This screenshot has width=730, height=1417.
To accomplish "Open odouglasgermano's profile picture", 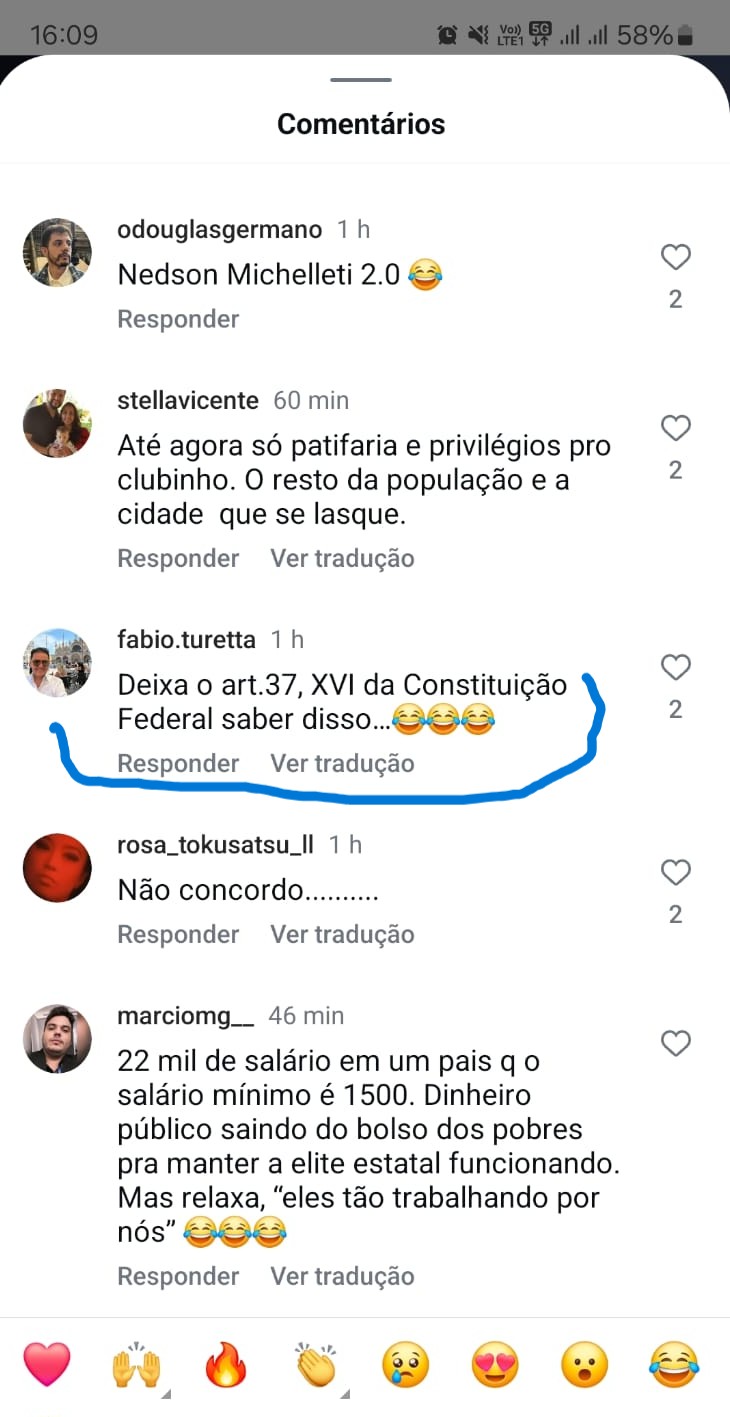I will (x=57, y=252).
